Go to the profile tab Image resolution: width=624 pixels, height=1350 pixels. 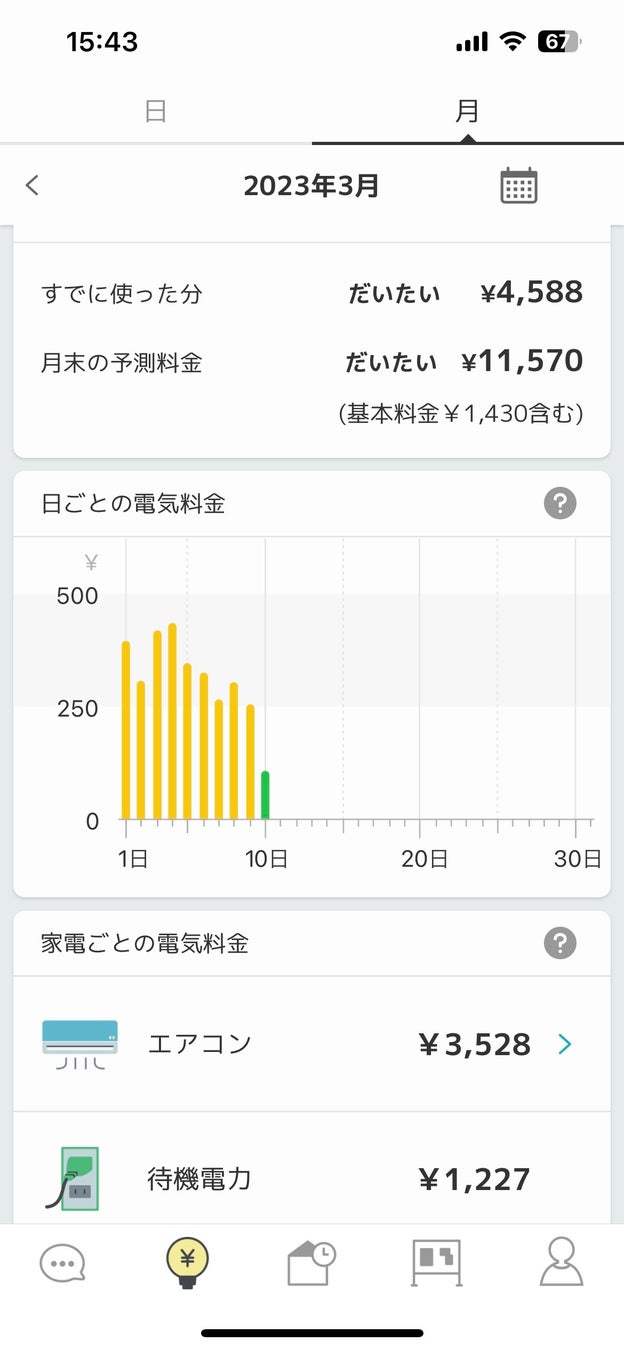[561, 1262]
